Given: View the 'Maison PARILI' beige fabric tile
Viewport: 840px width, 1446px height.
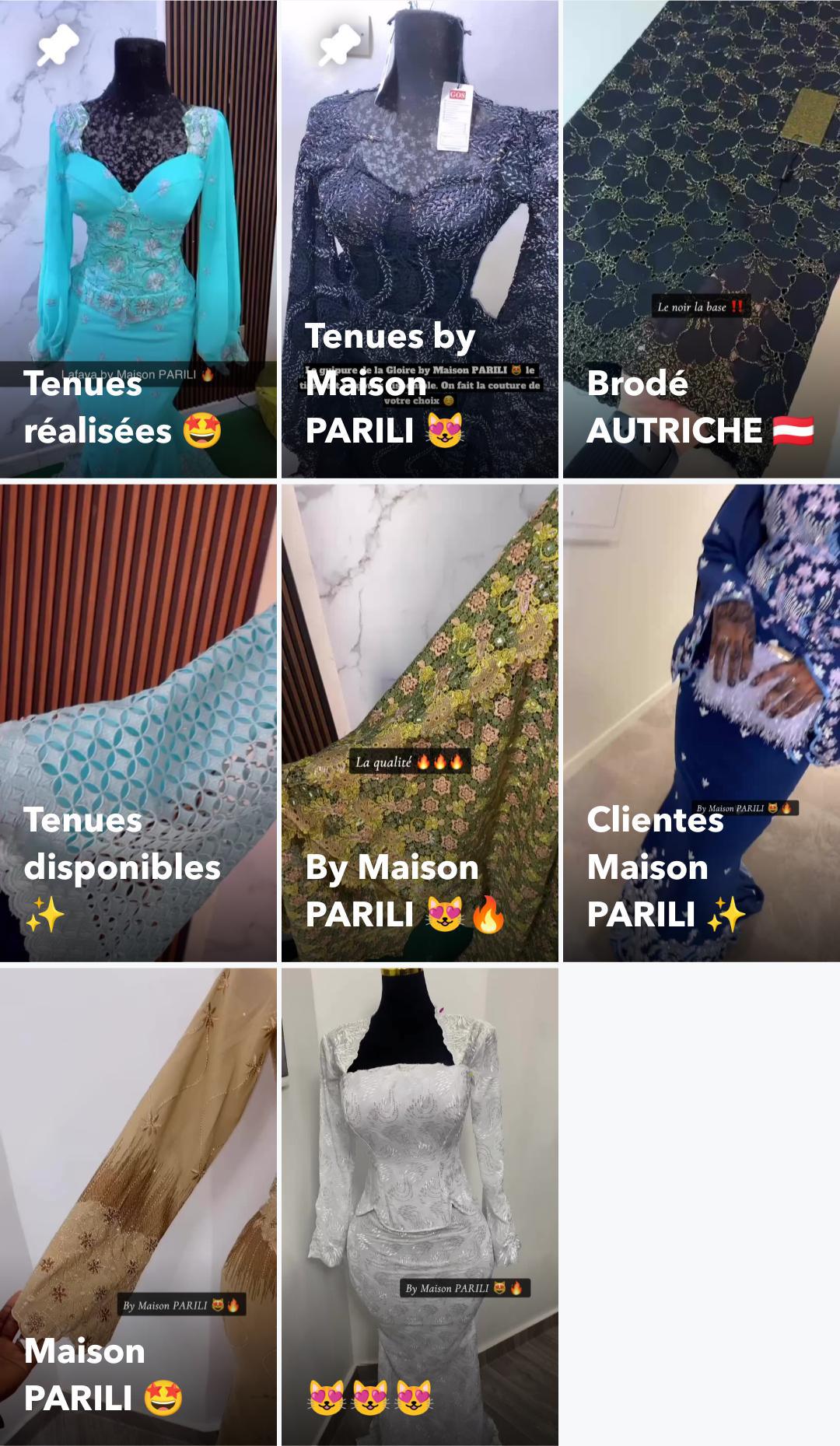Looking at the screenshot, I should pyautogui.click(x=138, y=1206).
